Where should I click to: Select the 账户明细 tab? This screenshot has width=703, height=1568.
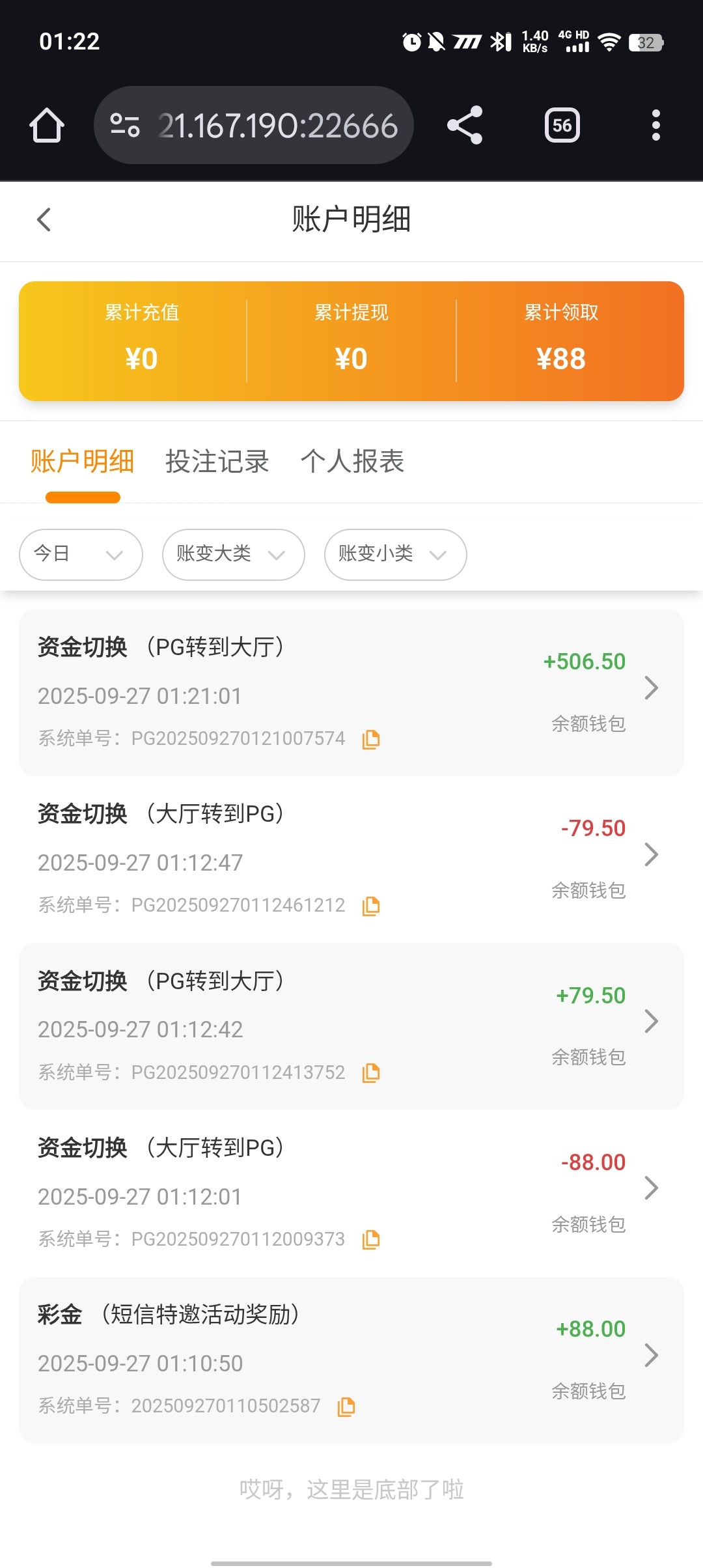[82, 462]
